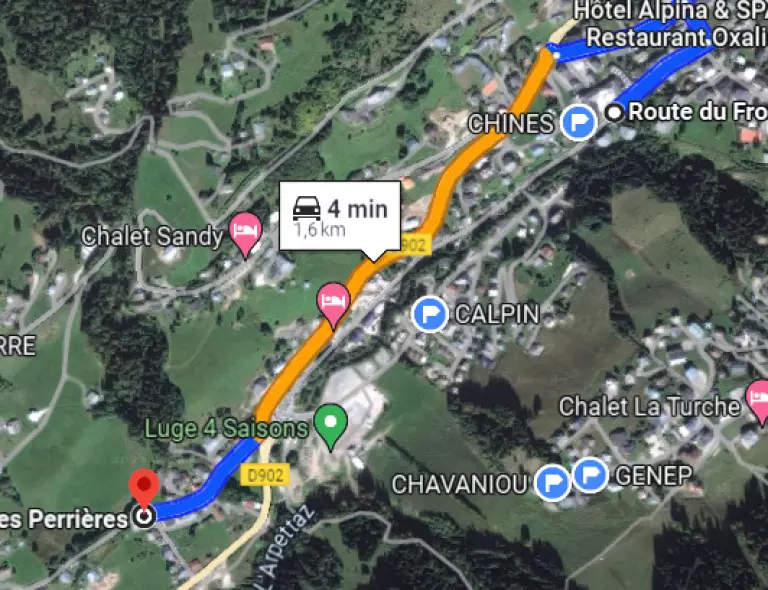Open the Chalet Sandy hotel pin
The height and width of the screenshot is (590, 768).
point(245,234)
